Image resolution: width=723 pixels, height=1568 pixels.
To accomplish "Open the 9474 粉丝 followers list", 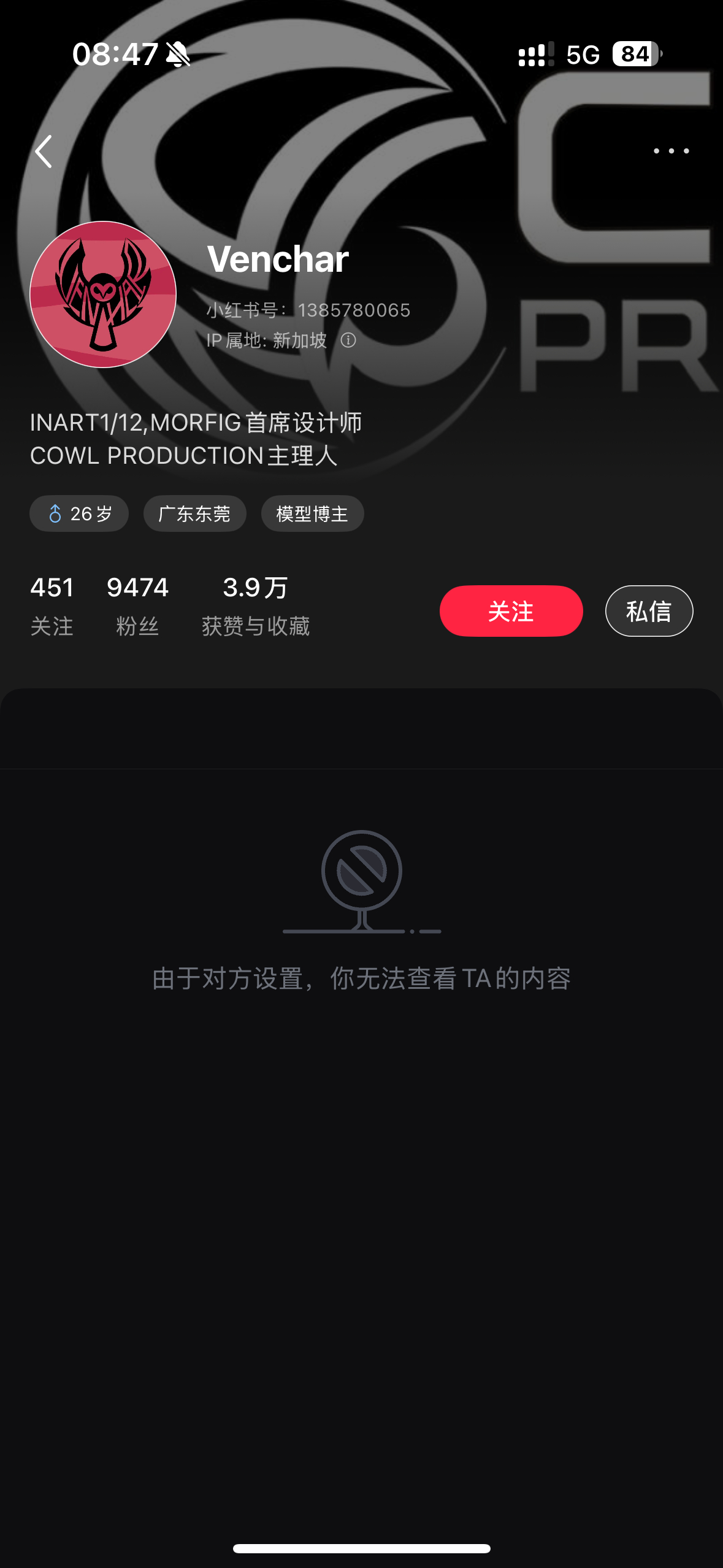I will pos(137,605).
